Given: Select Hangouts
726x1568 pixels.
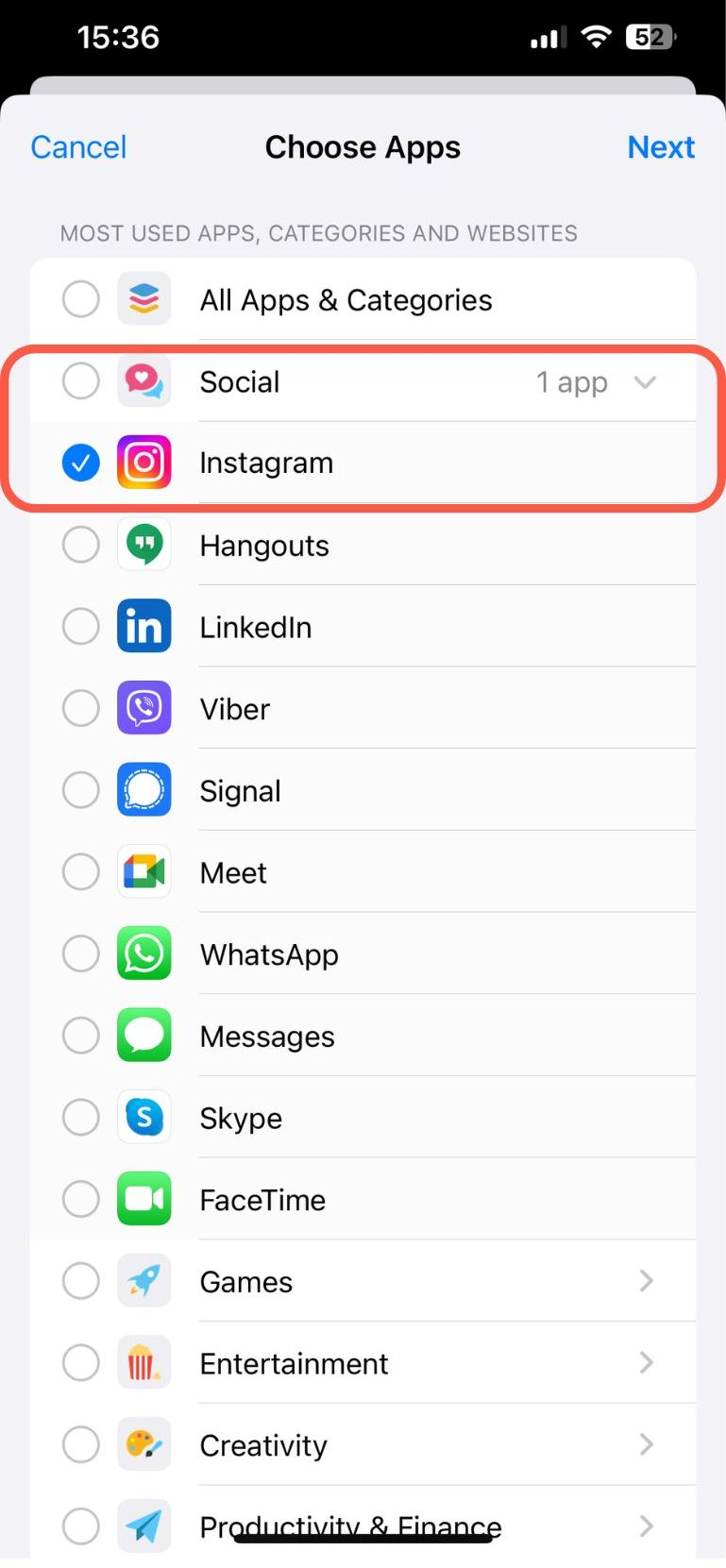Looking at the screenshot, I should 80,545.
